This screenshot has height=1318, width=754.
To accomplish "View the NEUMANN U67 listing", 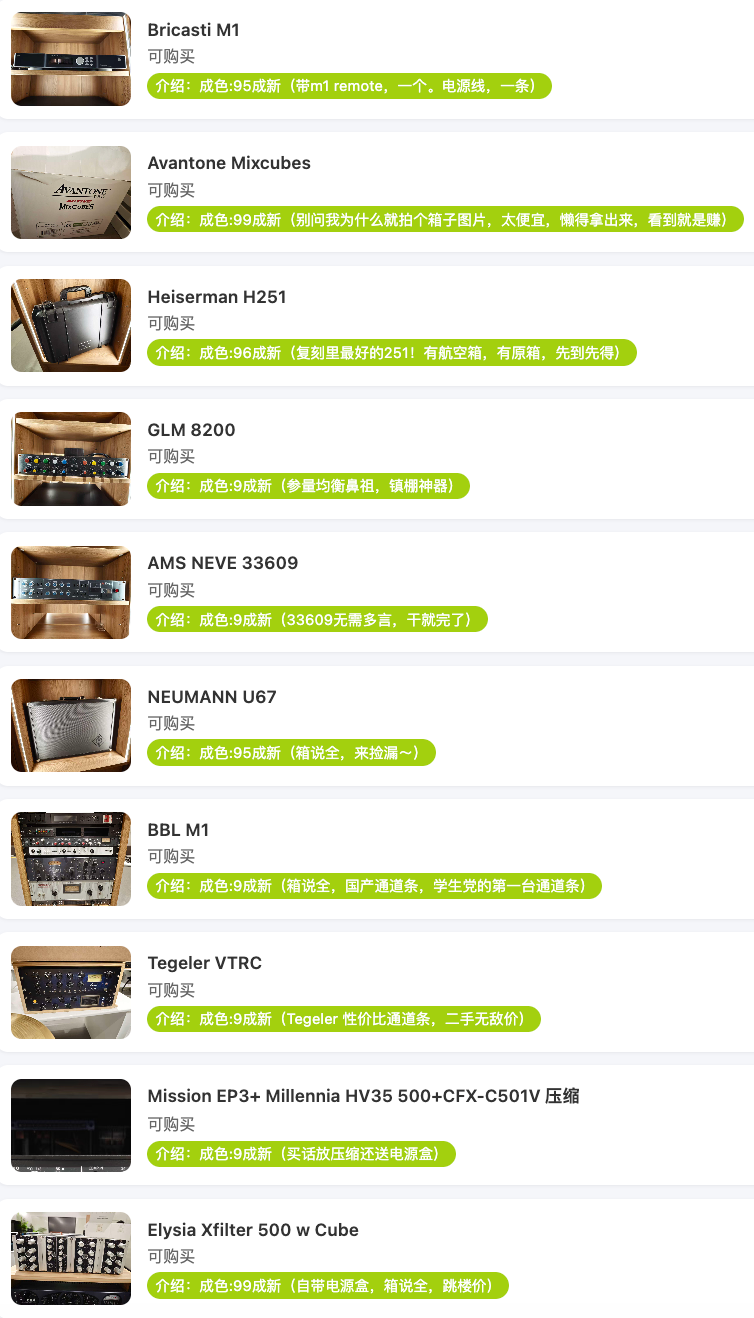I will click(x=212, y=697).
